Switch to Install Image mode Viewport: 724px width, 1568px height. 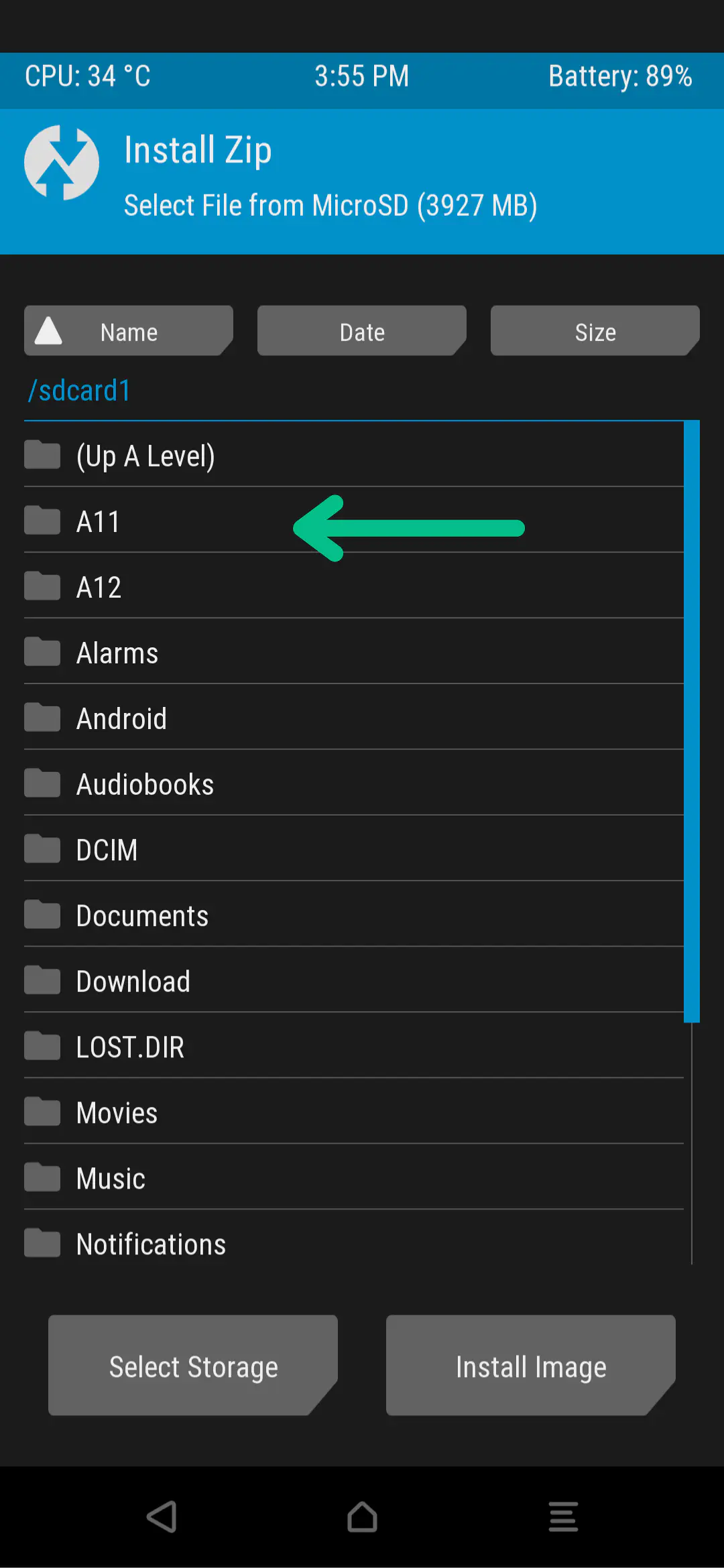point(531,1366)
